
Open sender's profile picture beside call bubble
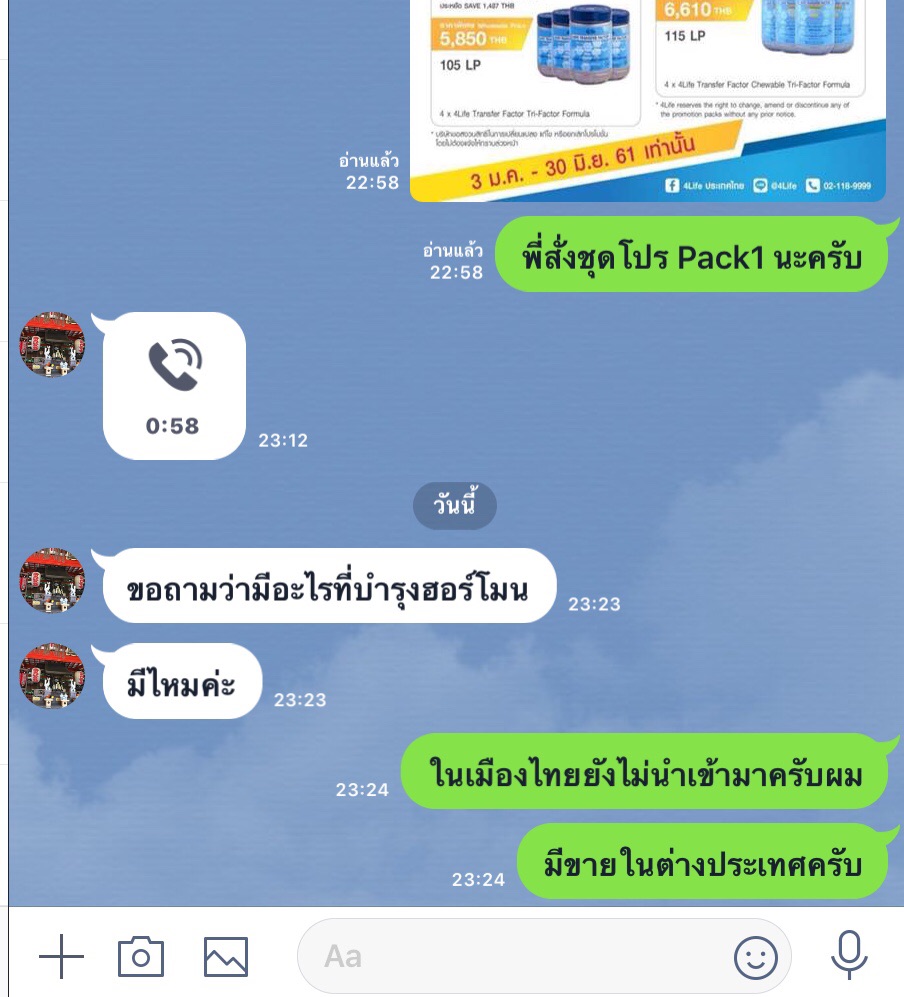coord(53,345)
